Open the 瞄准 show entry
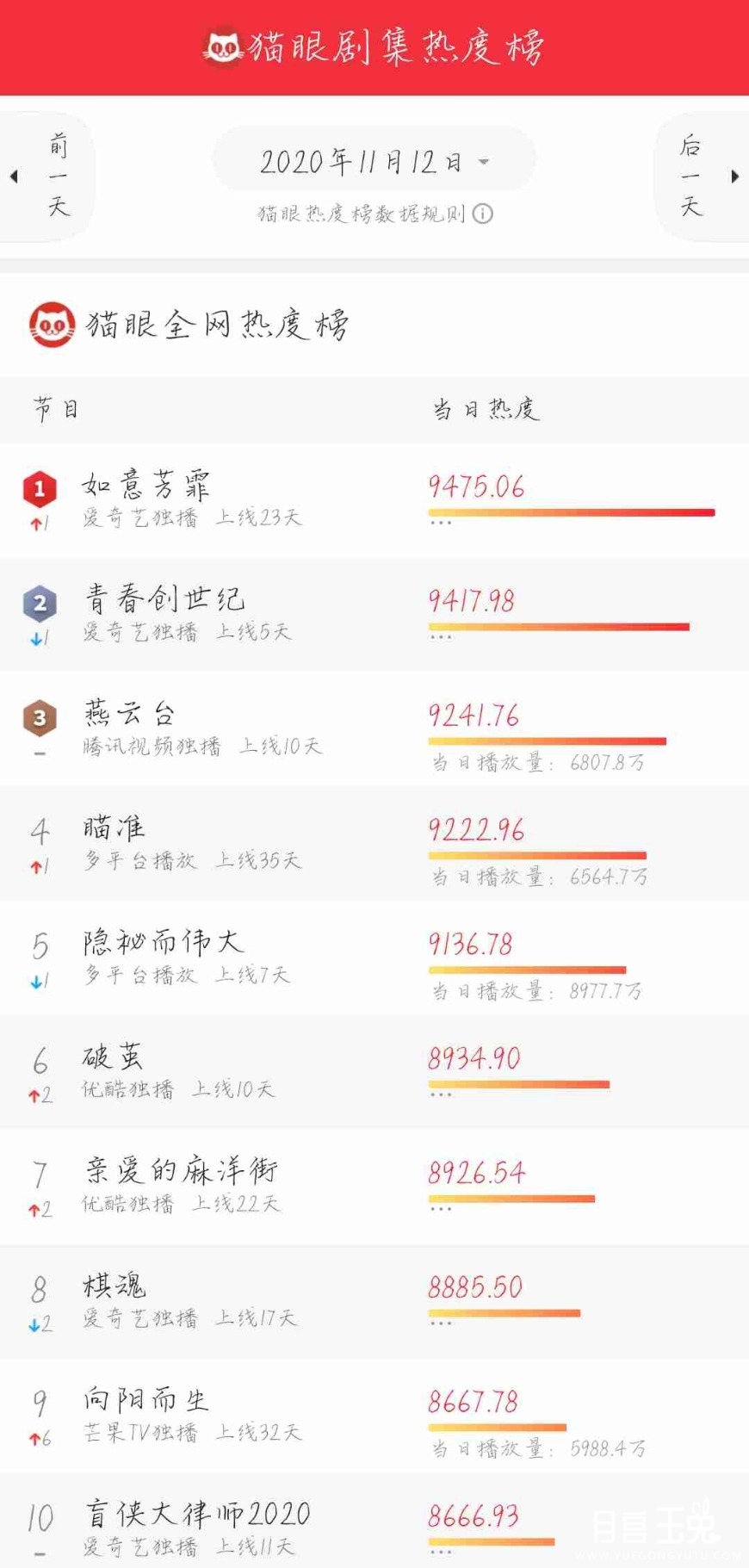The width and height of the screenshot is (749, 1568). 374,843
